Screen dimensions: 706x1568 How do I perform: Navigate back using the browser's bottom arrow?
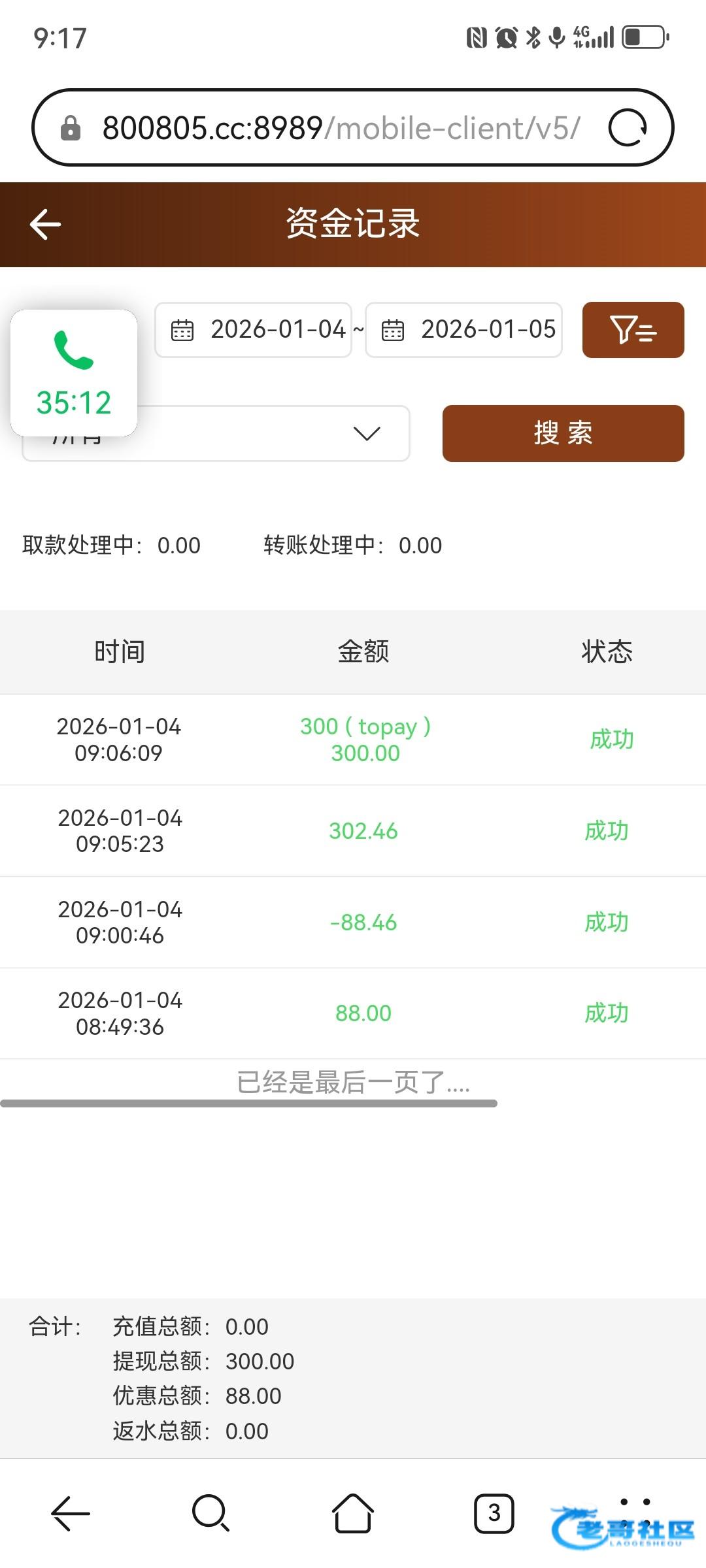click(71, 1513)
